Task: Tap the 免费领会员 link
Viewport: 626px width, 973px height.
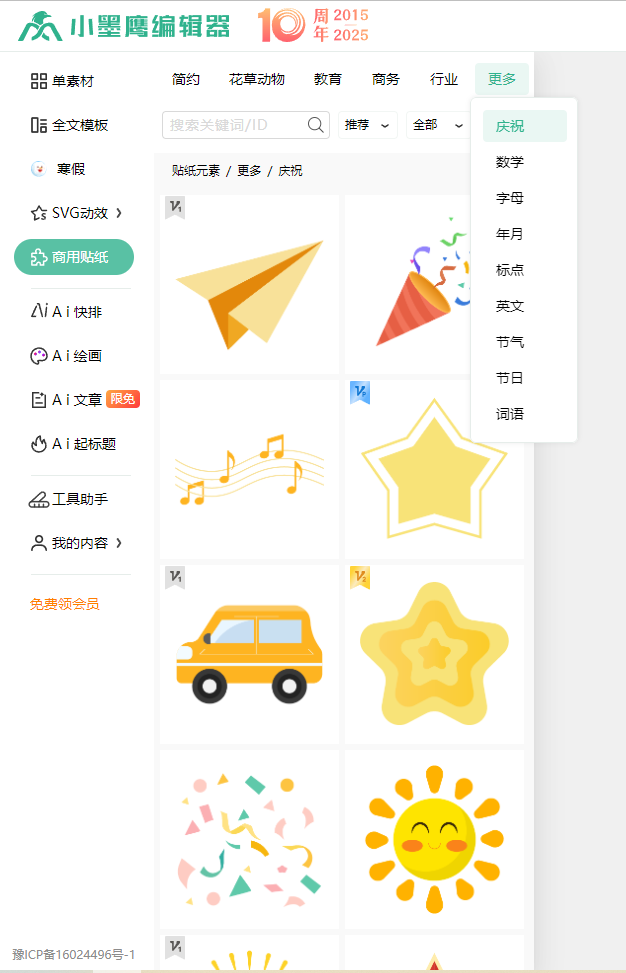Action: pos(65,604)
